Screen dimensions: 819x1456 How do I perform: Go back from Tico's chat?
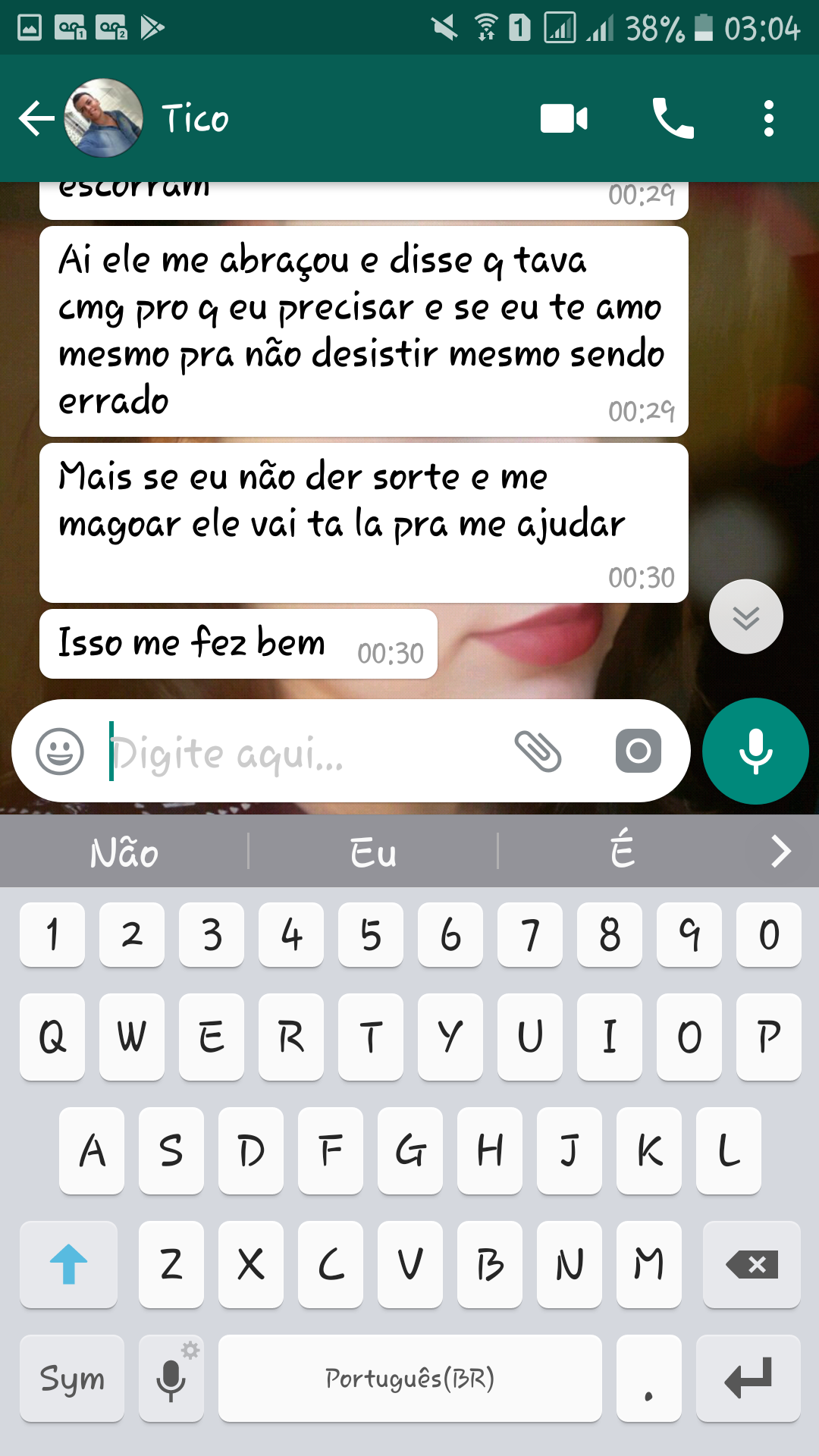coord(36,119)
